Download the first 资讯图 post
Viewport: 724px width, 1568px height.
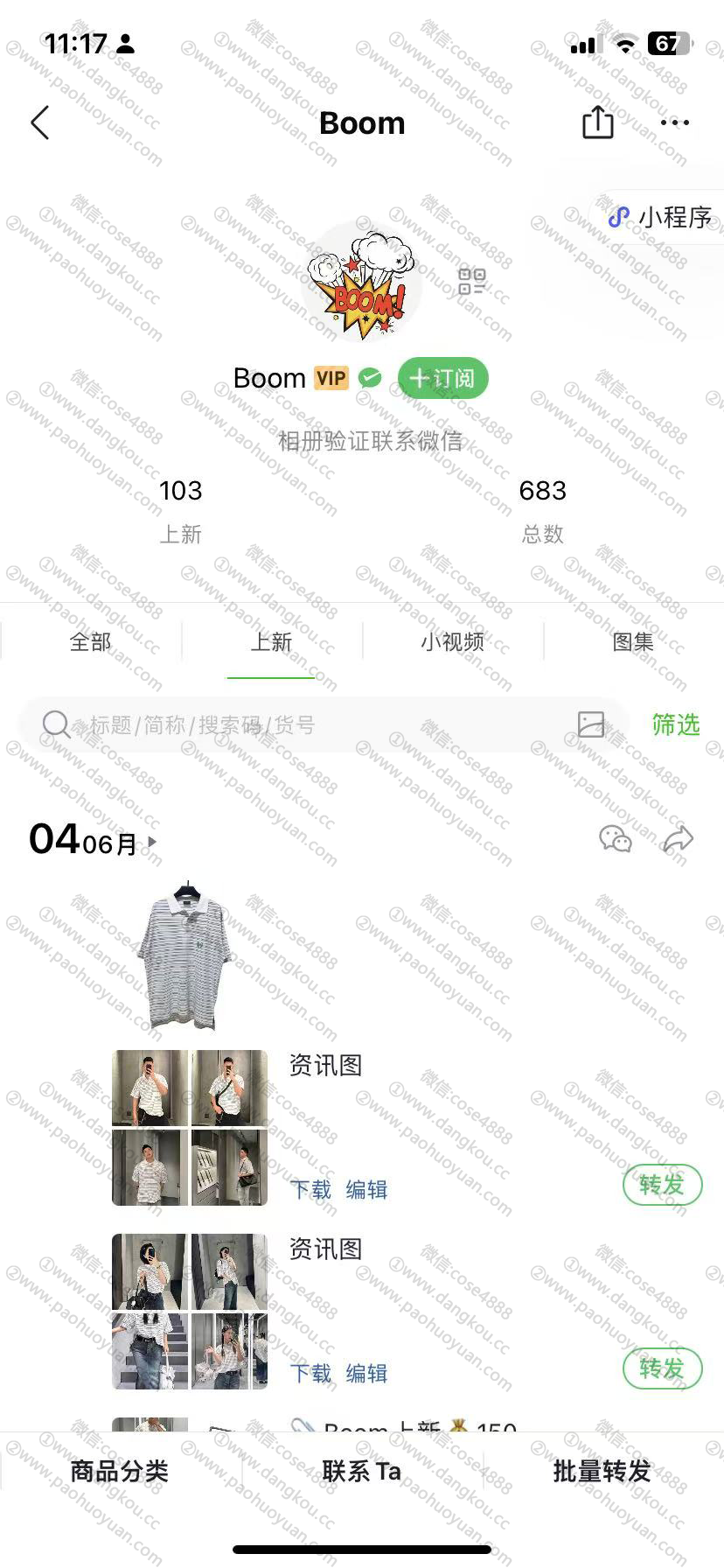point(310,1190)
